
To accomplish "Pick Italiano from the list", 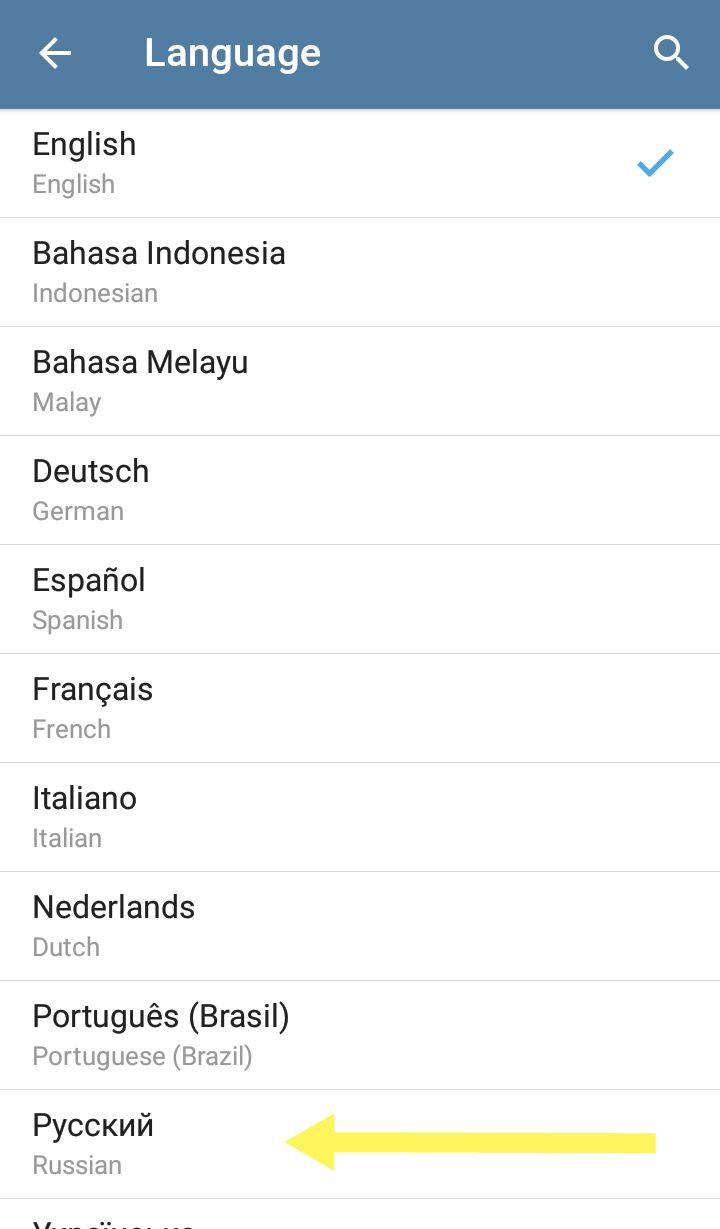I will [x=360, y=817].
